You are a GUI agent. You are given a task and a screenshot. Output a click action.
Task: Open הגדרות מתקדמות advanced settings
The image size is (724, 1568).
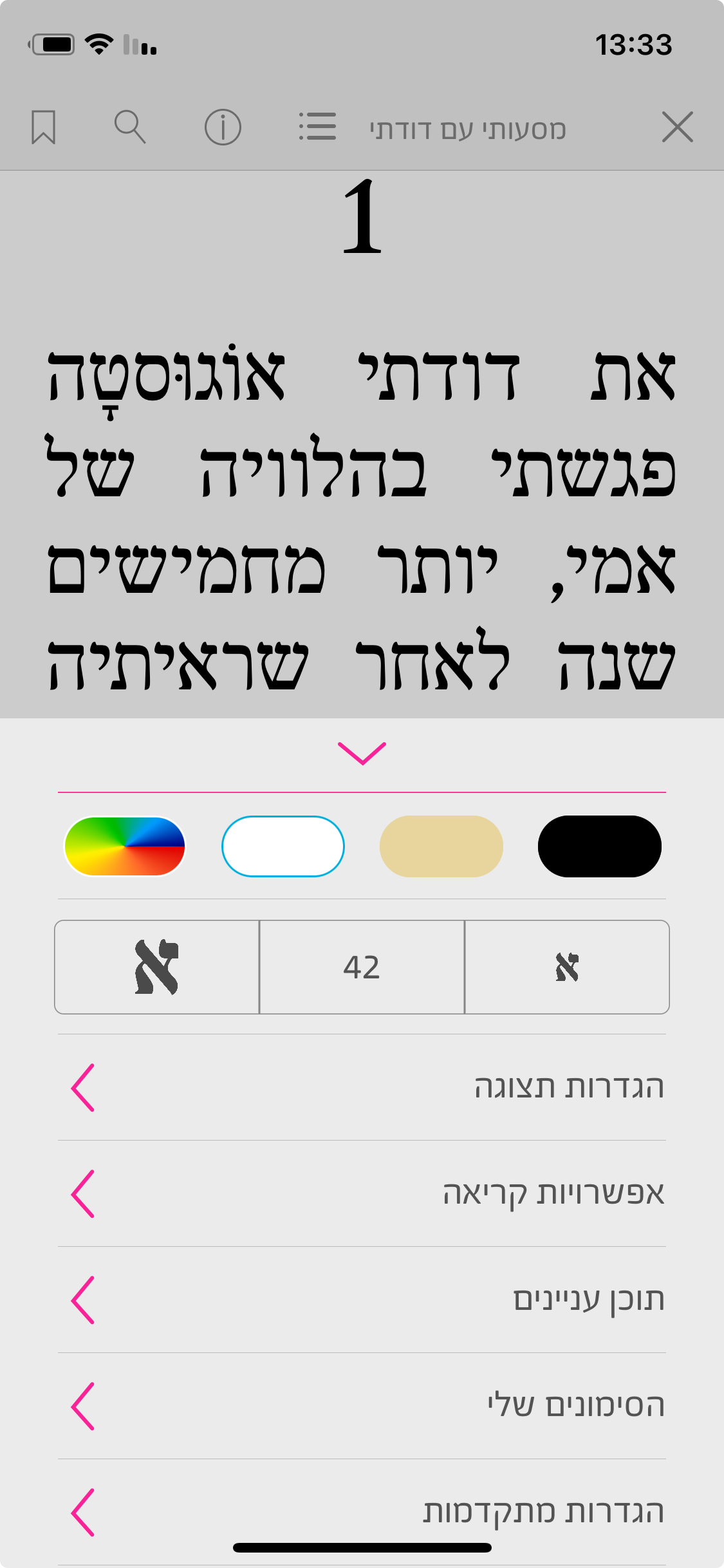(362, 1510)
